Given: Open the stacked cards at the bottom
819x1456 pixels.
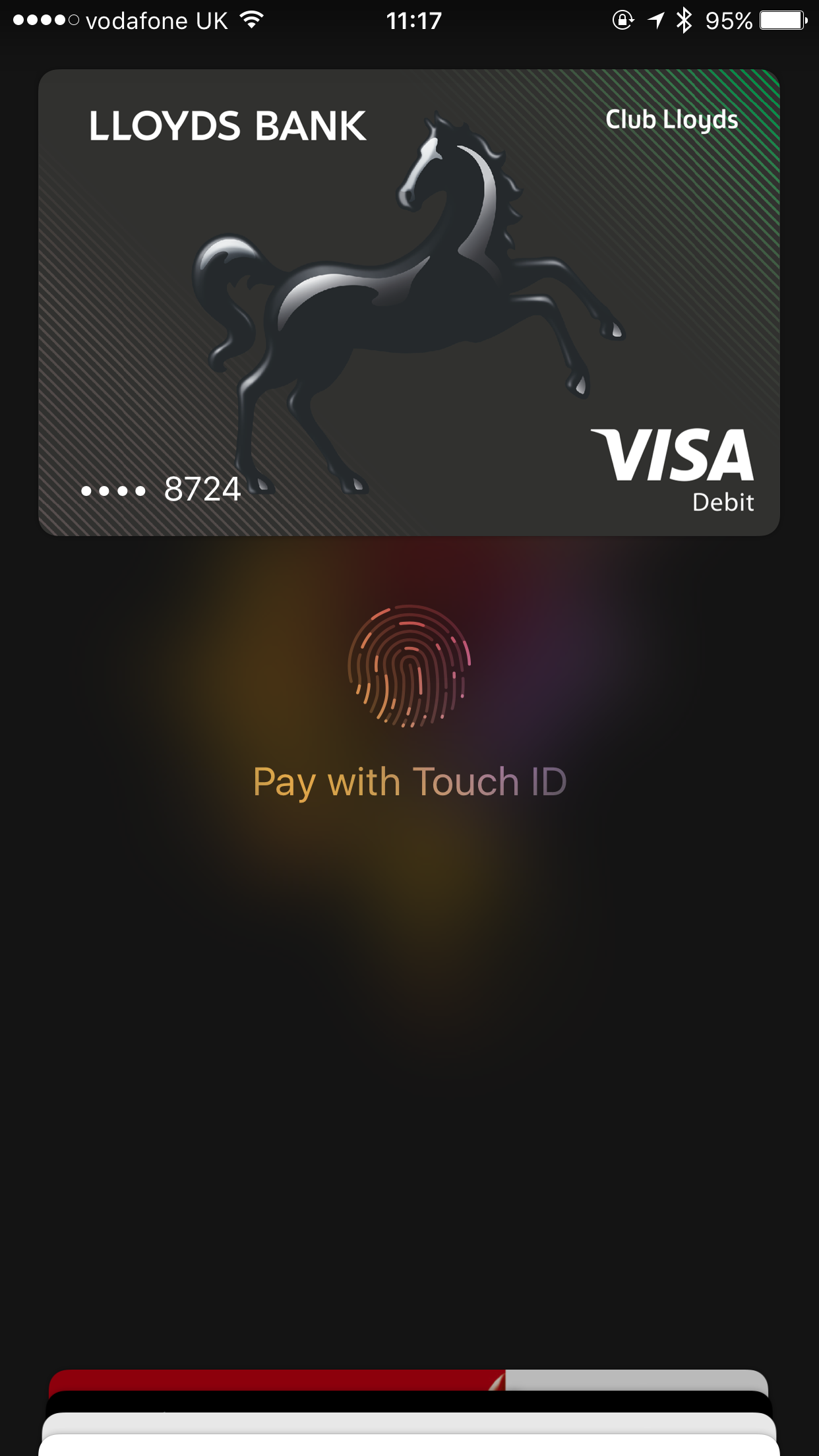Looking at the screenshot, I should pyautogui.click(x=409, y=1418).
